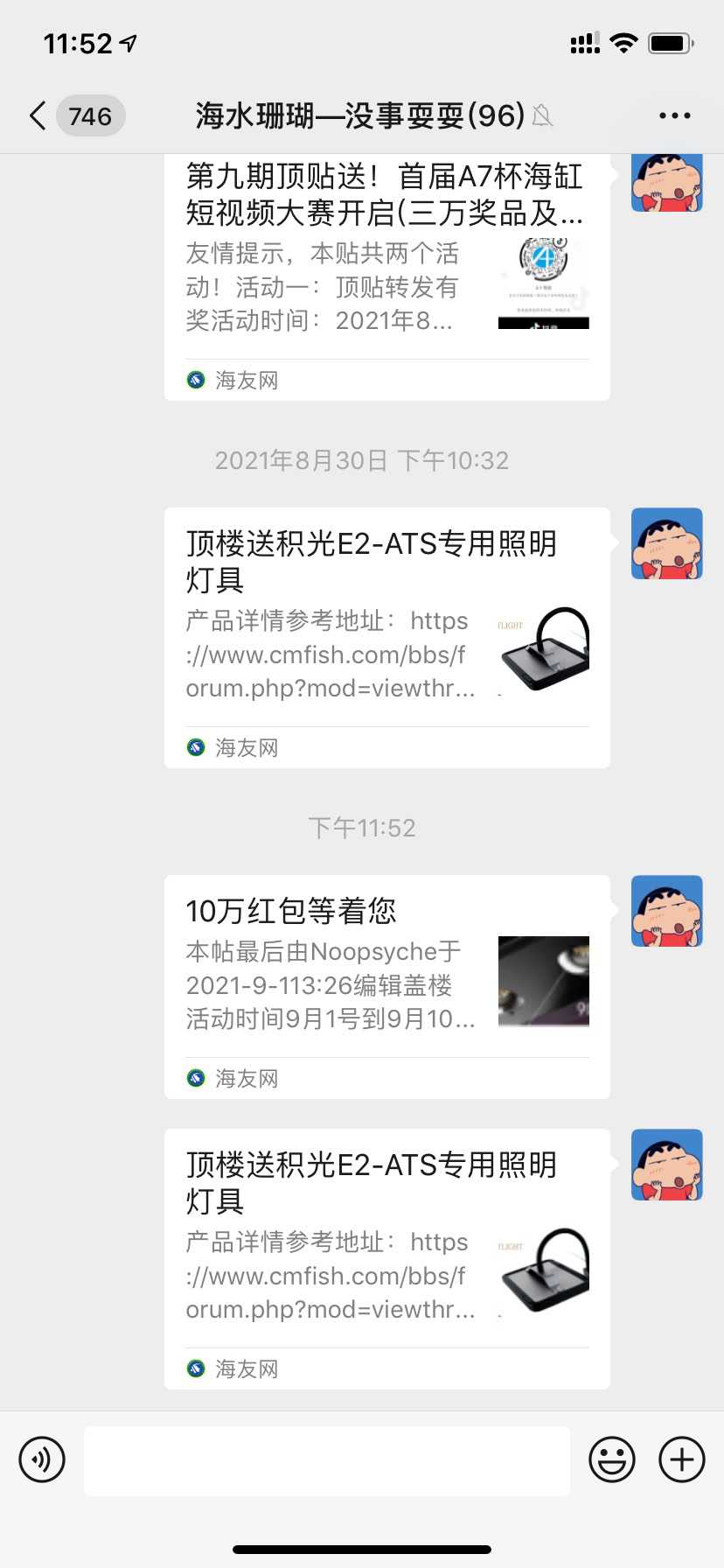
Task: Open the group chat overflow menu
Action: tap(674, 115)
